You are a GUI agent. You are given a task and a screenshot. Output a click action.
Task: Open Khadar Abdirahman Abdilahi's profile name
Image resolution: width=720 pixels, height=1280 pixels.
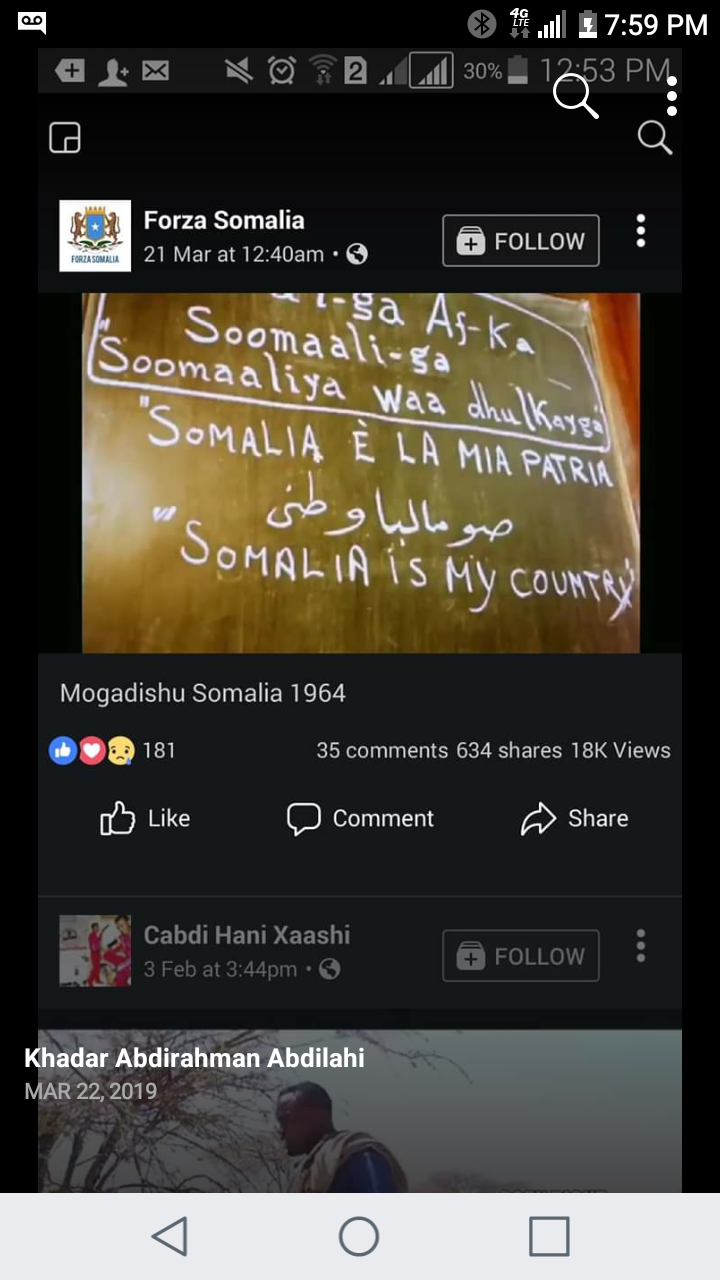click(x=194, y=1058)
